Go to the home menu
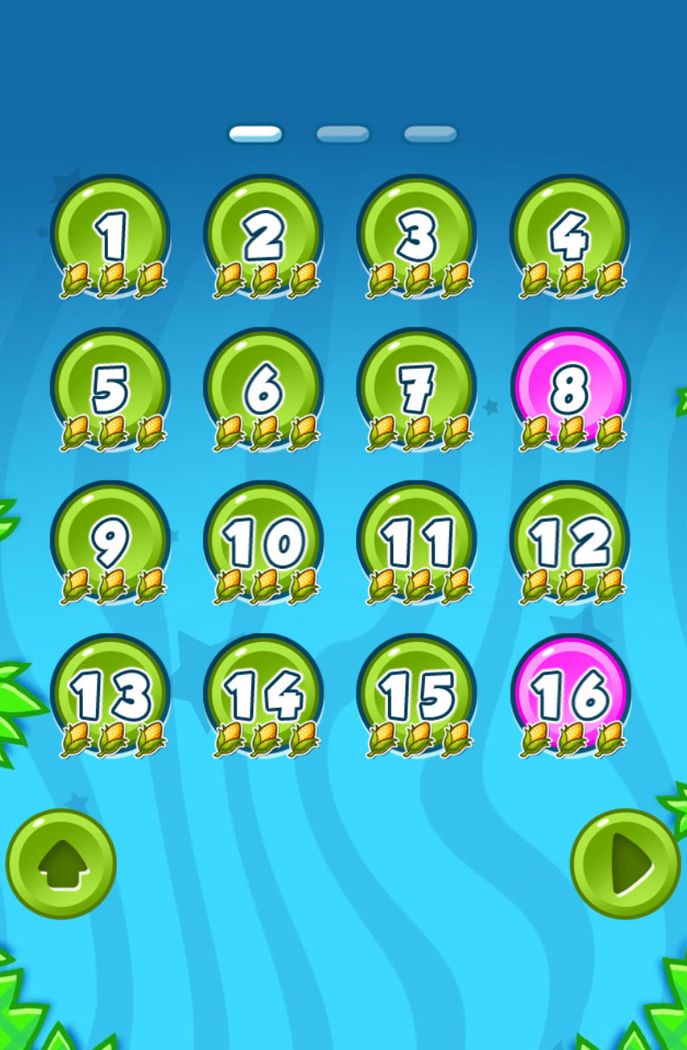This screenshot has height=1050, width=687. click(61, 864)
